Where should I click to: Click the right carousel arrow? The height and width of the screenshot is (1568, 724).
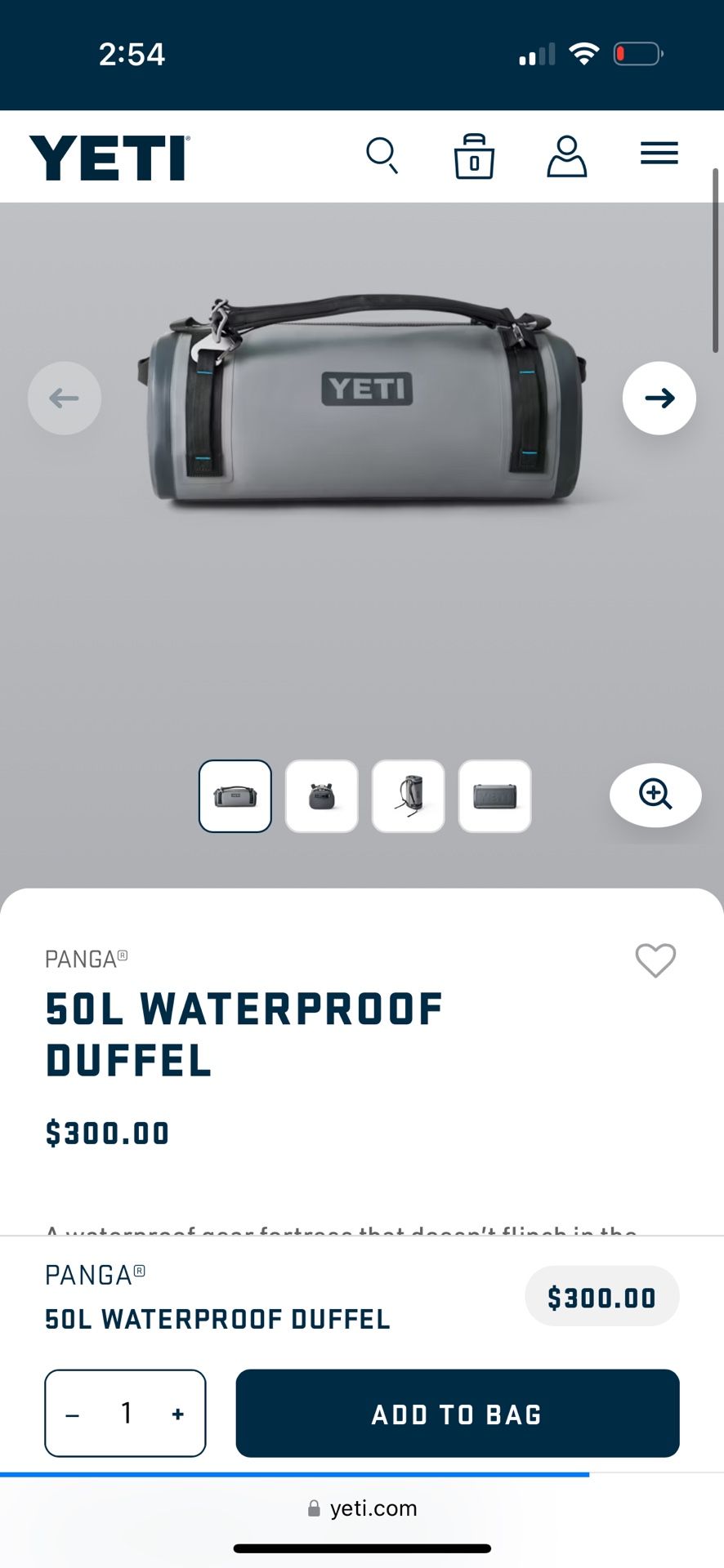[x=659, y=399]
